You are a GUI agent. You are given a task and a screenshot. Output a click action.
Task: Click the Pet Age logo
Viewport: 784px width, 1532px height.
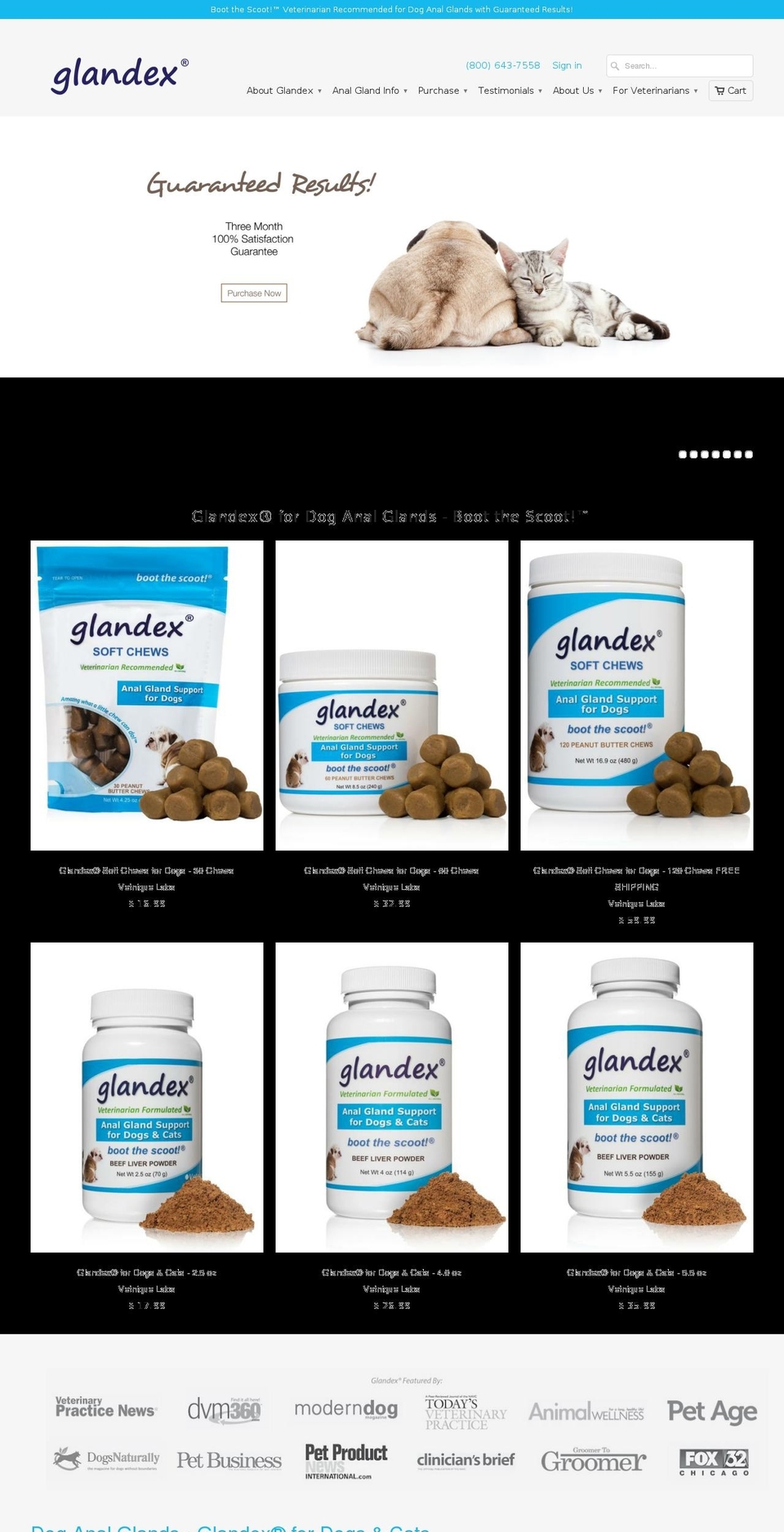point(711,1411)
